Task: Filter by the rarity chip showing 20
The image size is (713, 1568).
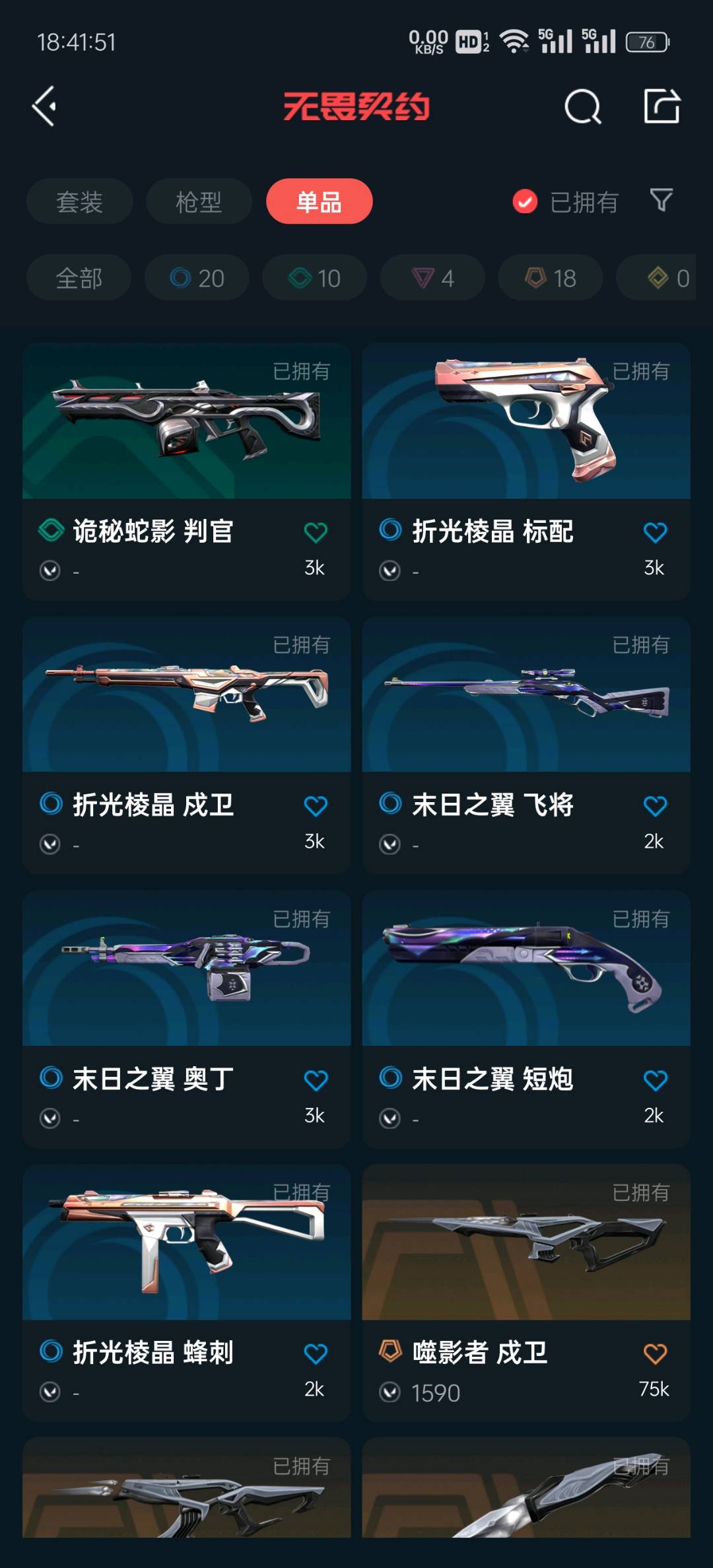Action: click(x=197, y=278)
